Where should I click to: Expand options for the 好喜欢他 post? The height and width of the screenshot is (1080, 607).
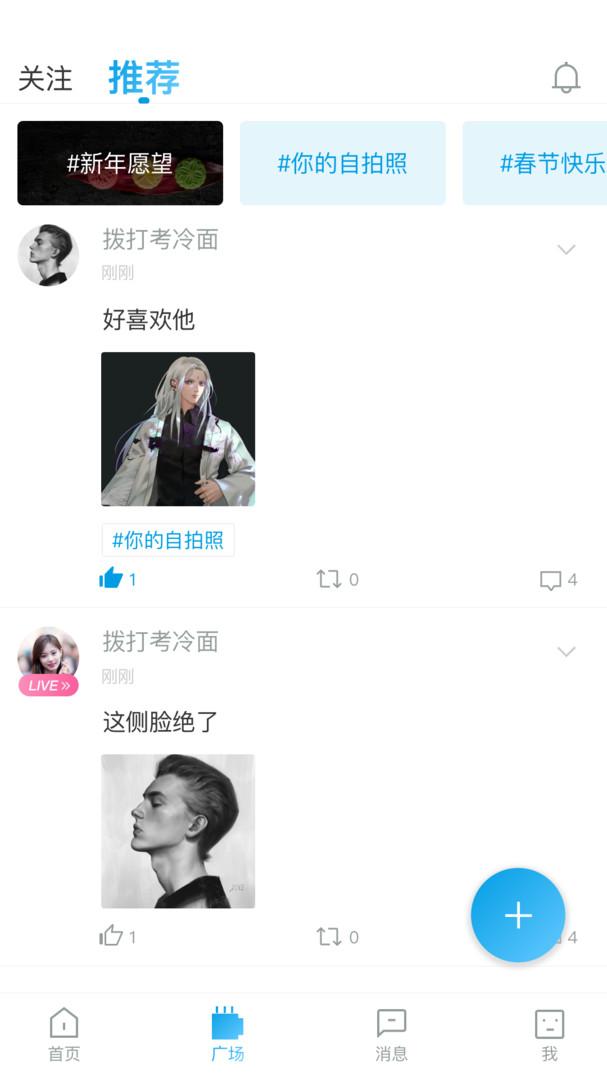[x=566, y=249]
